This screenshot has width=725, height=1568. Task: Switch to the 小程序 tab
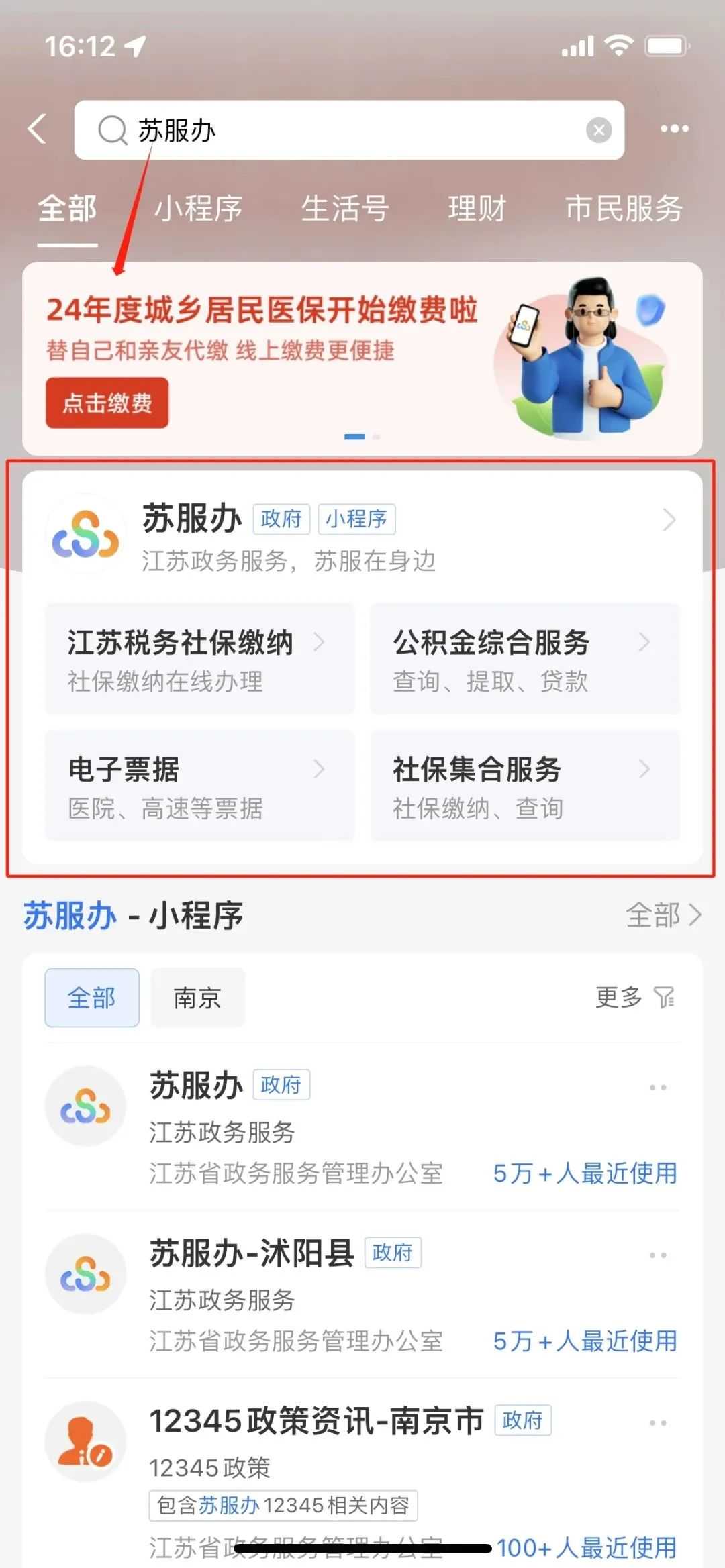199,209
